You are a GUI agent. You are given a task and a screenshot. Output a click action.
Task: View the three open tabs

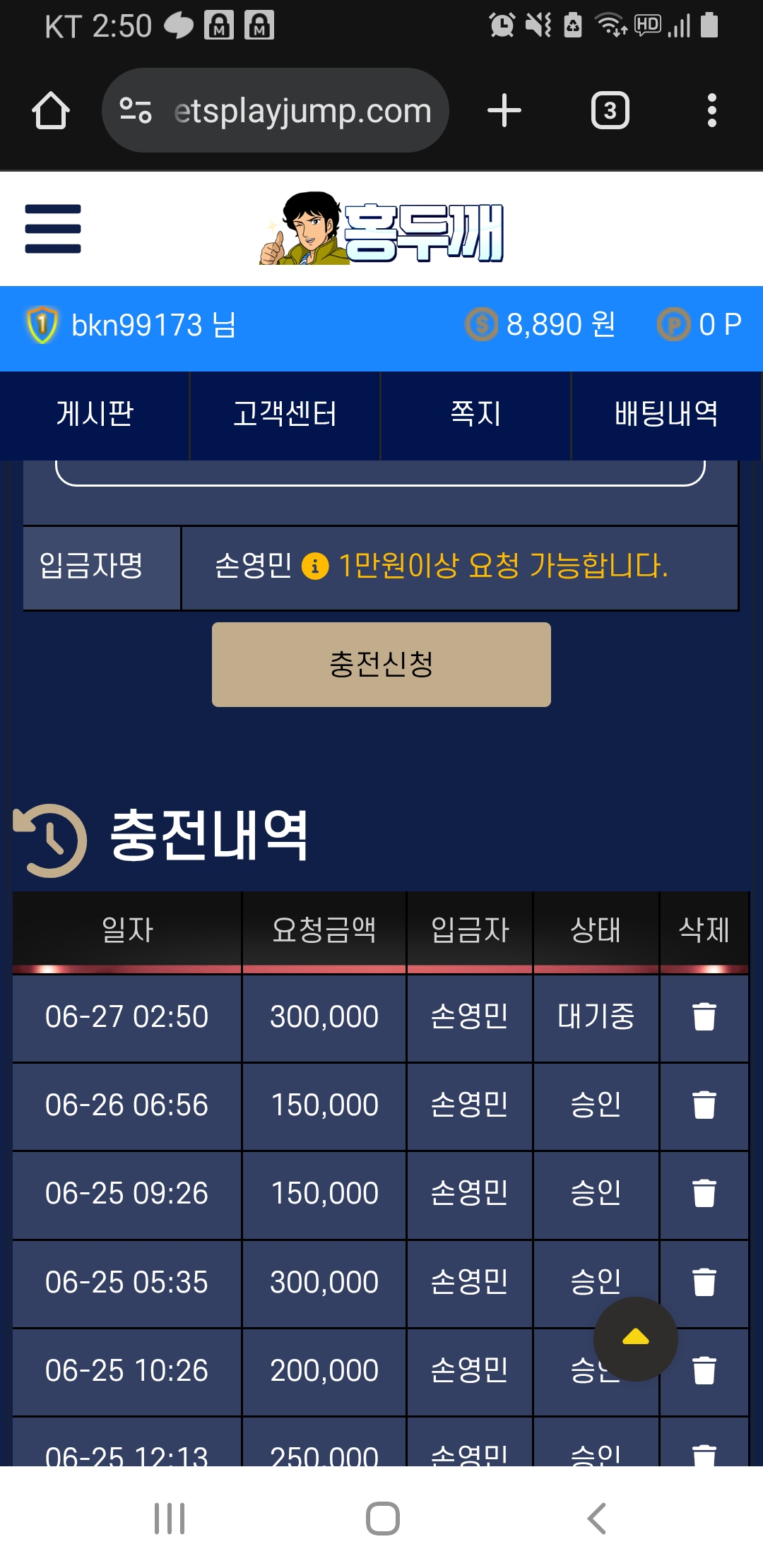coord(610,111)
